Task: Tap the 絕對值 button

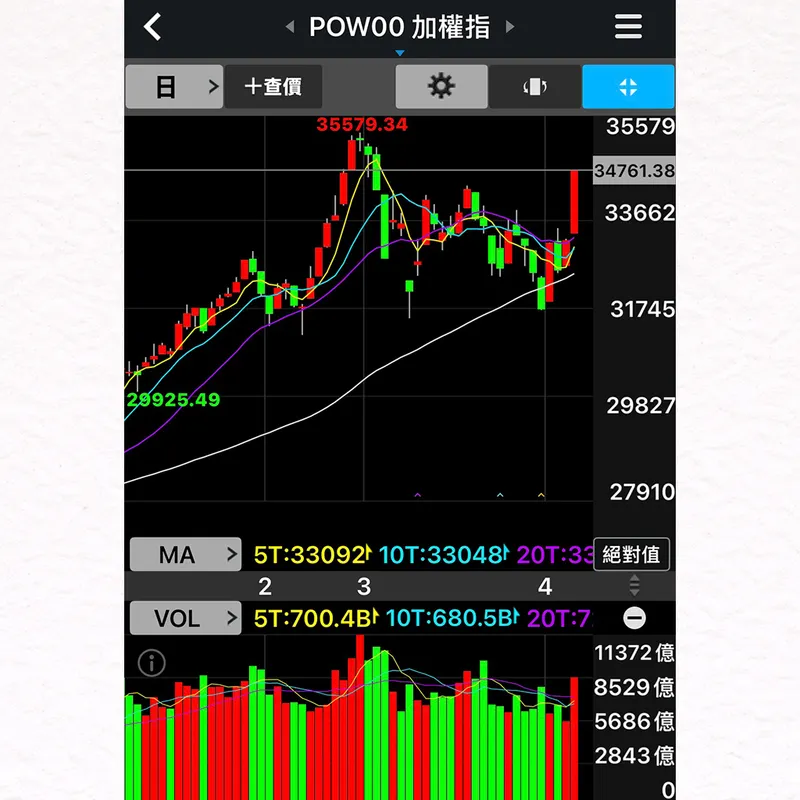Action: coord(632,554)
